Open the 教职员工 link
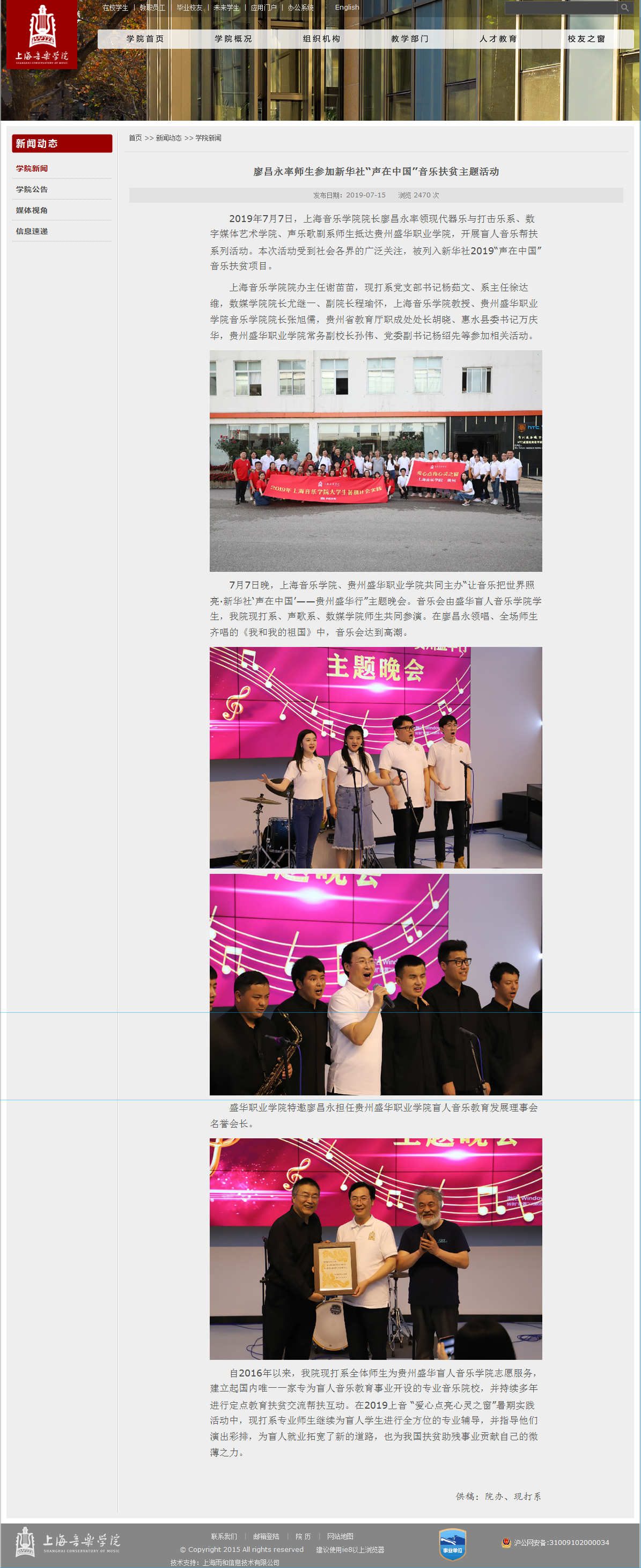This screenshot has height=1568, width=641. tap(152, 8)
